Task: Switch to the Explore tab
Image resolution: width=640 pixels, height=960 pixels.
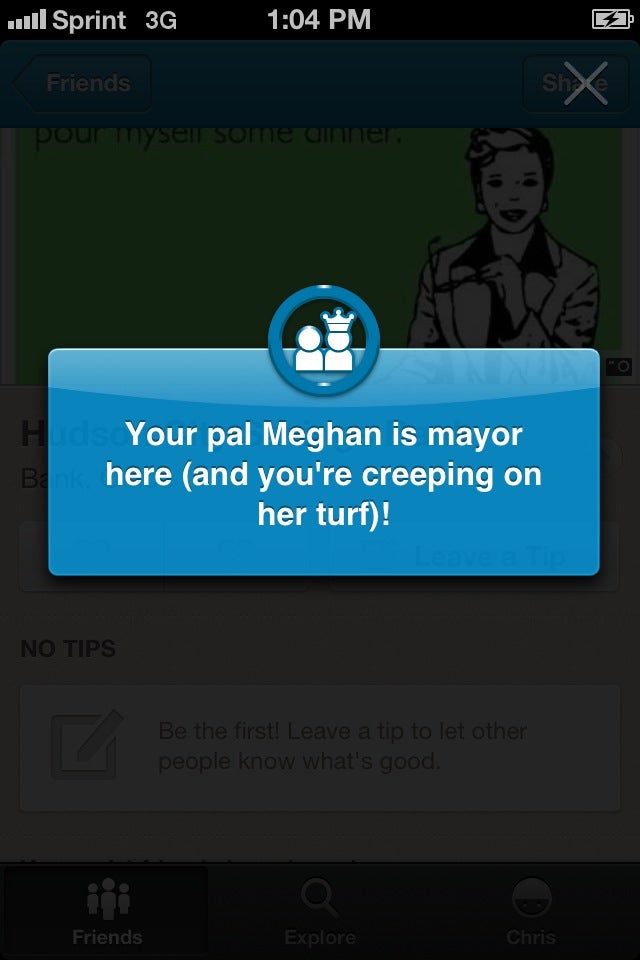Action: [320, 912]
